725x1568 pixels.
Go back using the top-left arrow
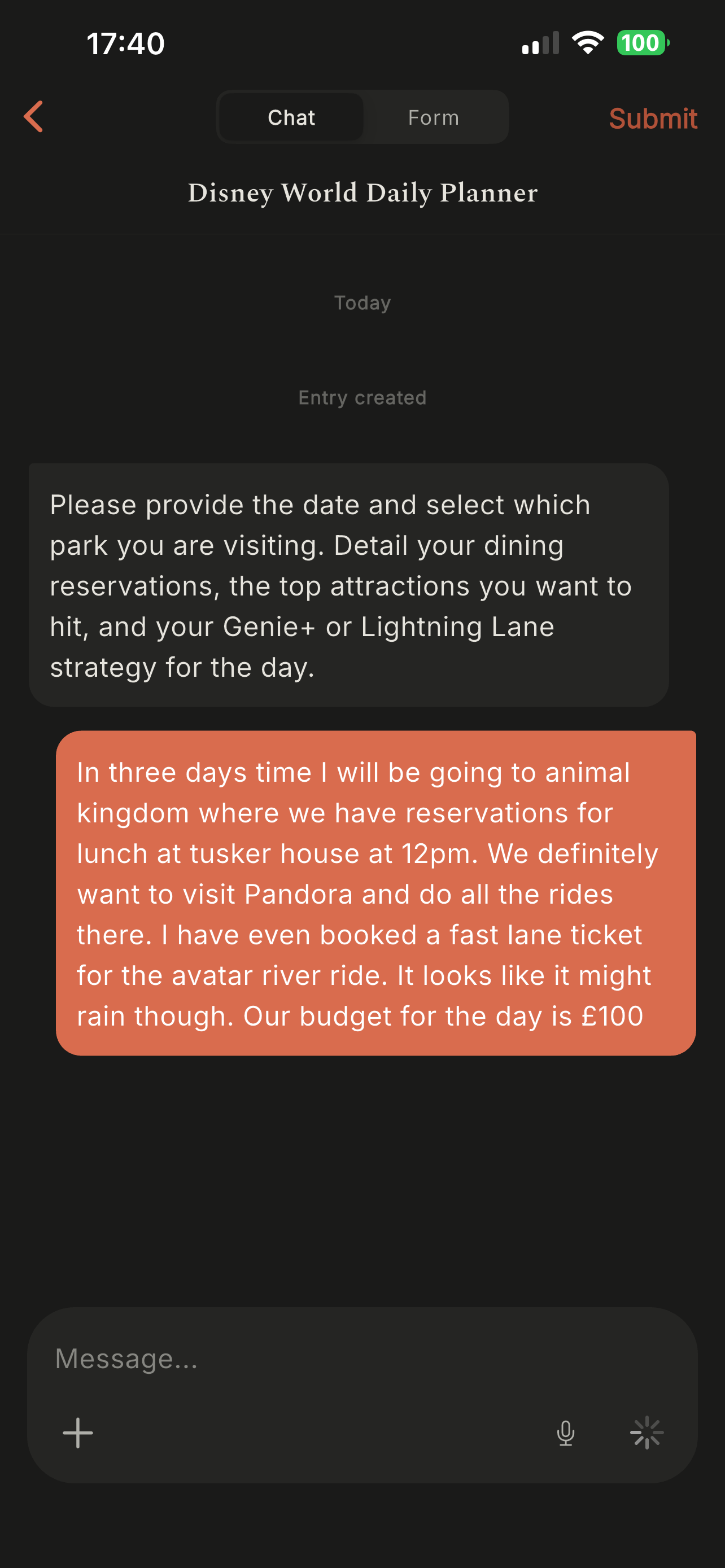(x=33, y=117)
